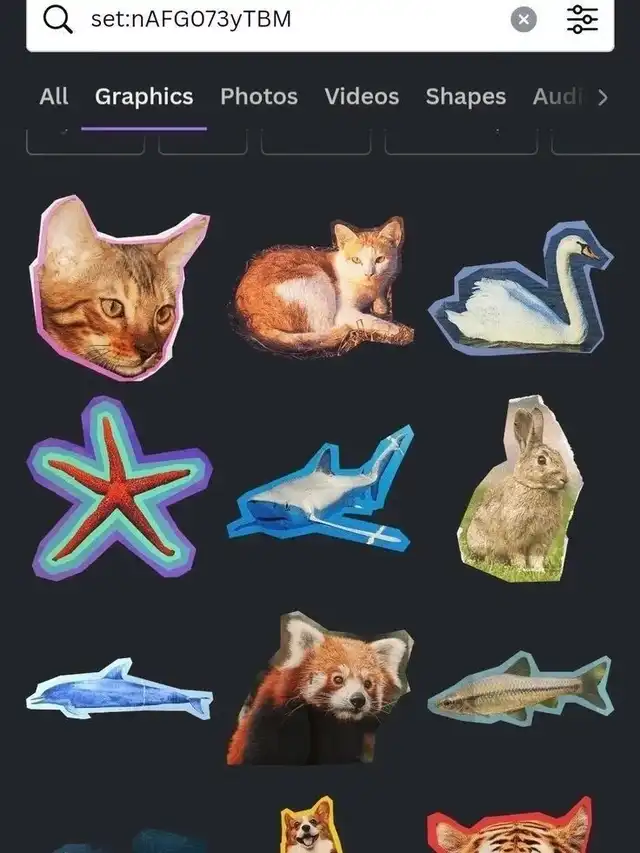The image size is (640, 853).
Task: Add the brown rabbit graphic
Action: pos(520,489)
